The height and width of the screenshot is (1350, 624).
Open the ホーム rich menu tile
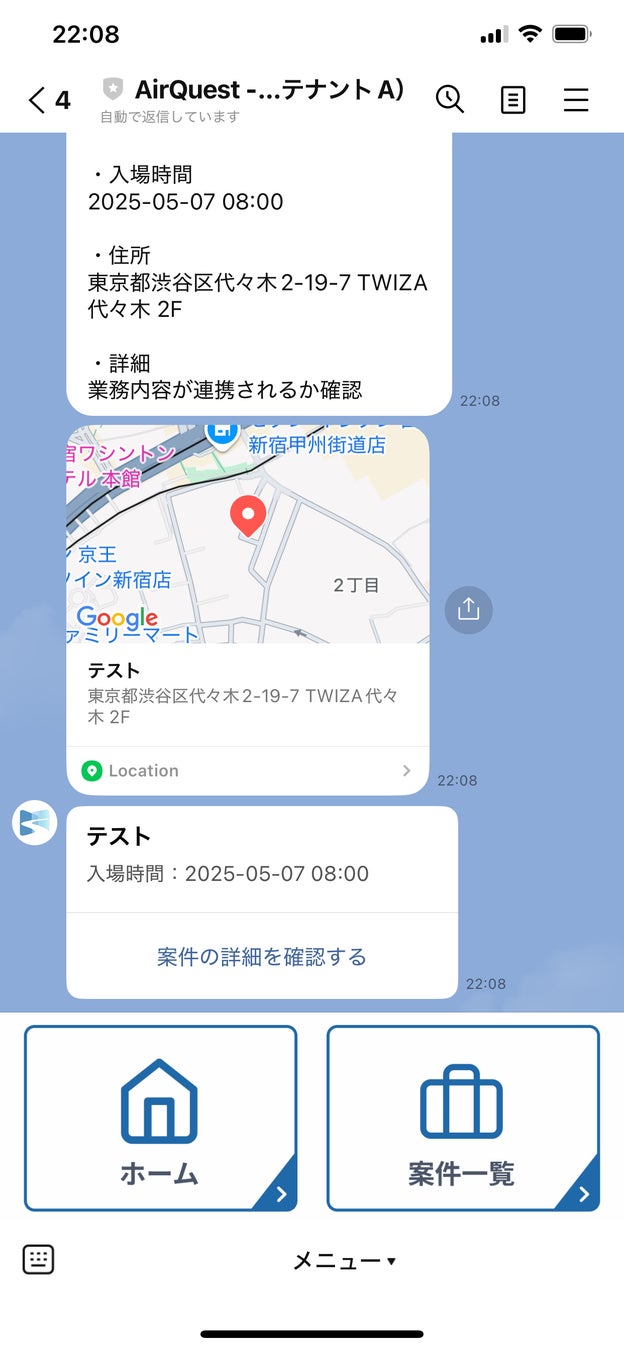tap(161, 1118)
